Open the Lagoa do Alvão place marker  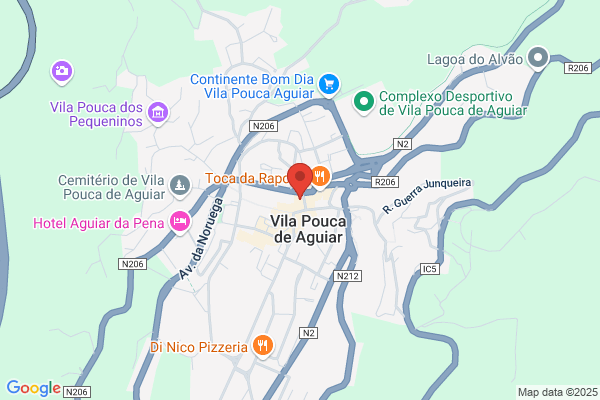point(538,58)
